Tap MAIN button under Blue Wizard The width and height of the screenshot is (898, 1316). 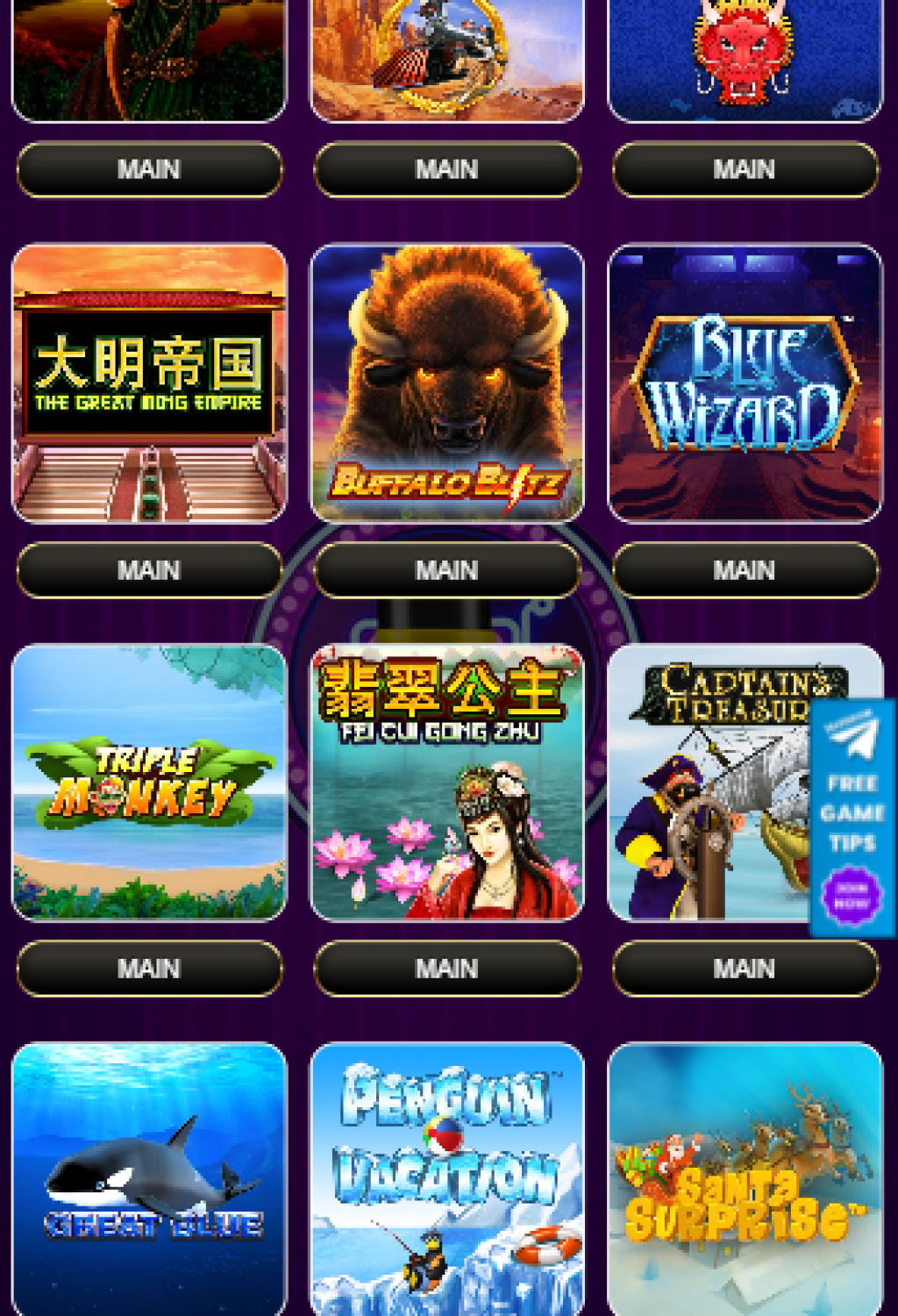[745, 570]
